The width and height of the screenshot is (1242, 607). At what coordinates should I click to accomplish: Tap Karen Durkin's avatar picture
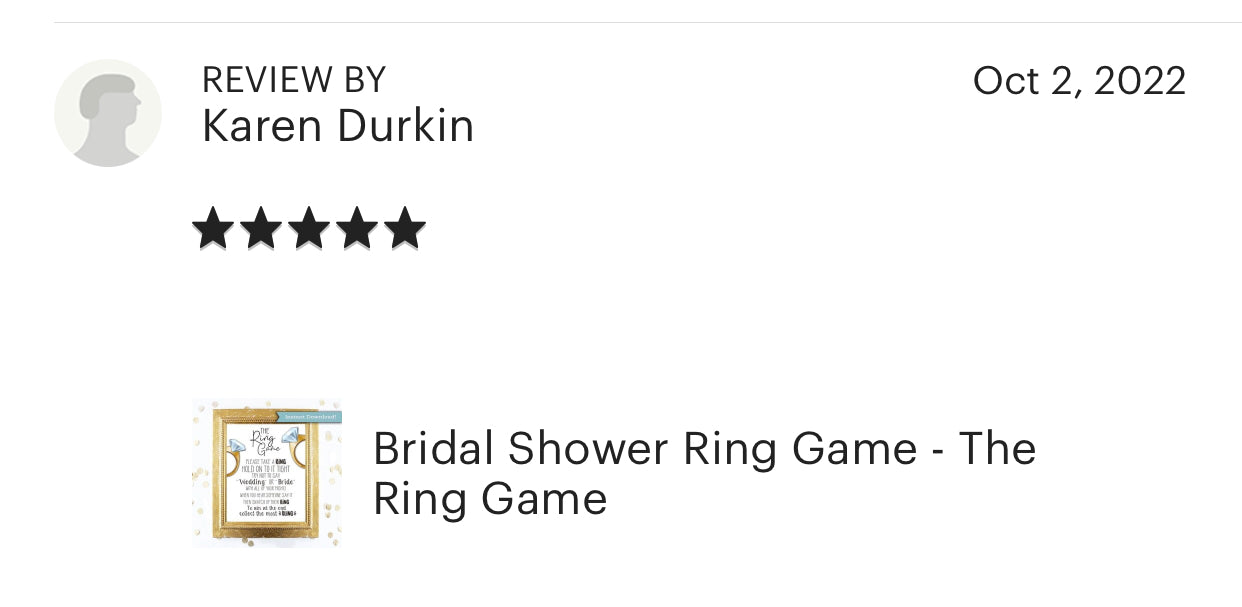(x=108, y=113)
